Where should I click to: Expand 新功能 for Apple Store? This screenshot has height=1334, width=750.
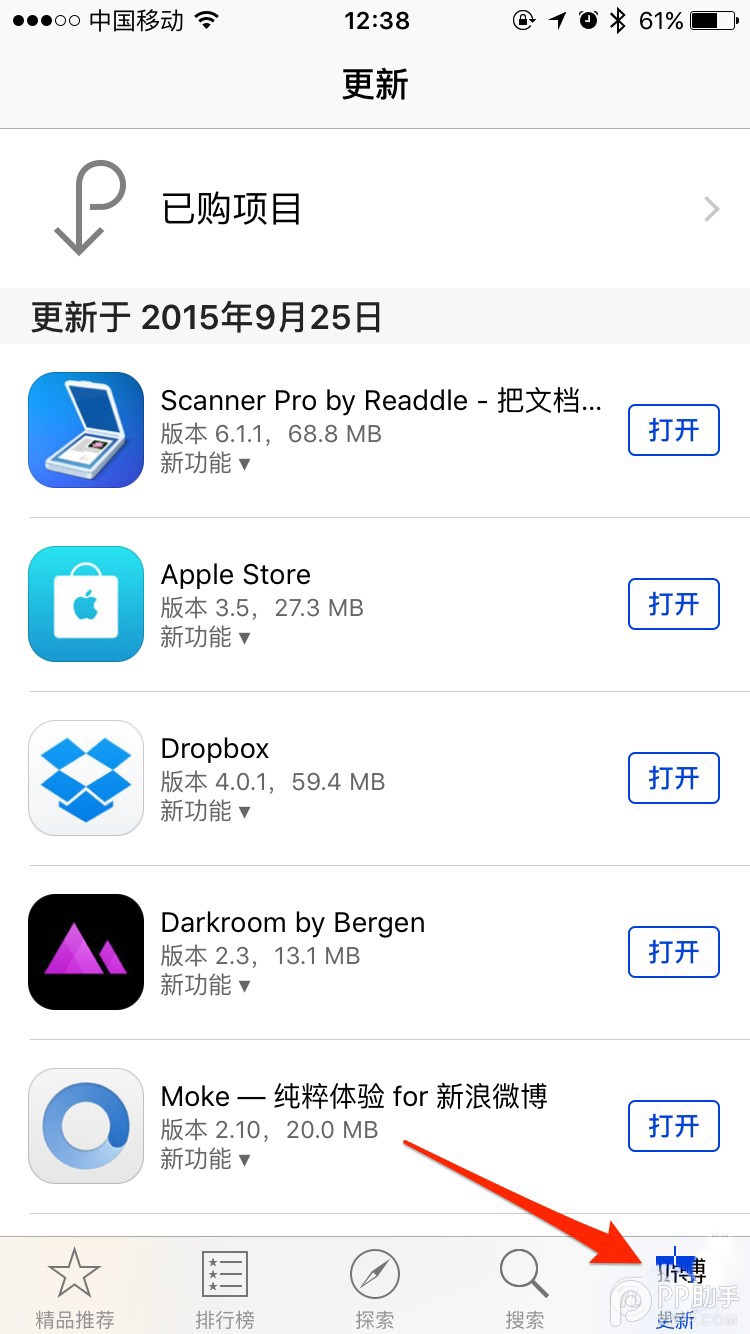[205, 637]
